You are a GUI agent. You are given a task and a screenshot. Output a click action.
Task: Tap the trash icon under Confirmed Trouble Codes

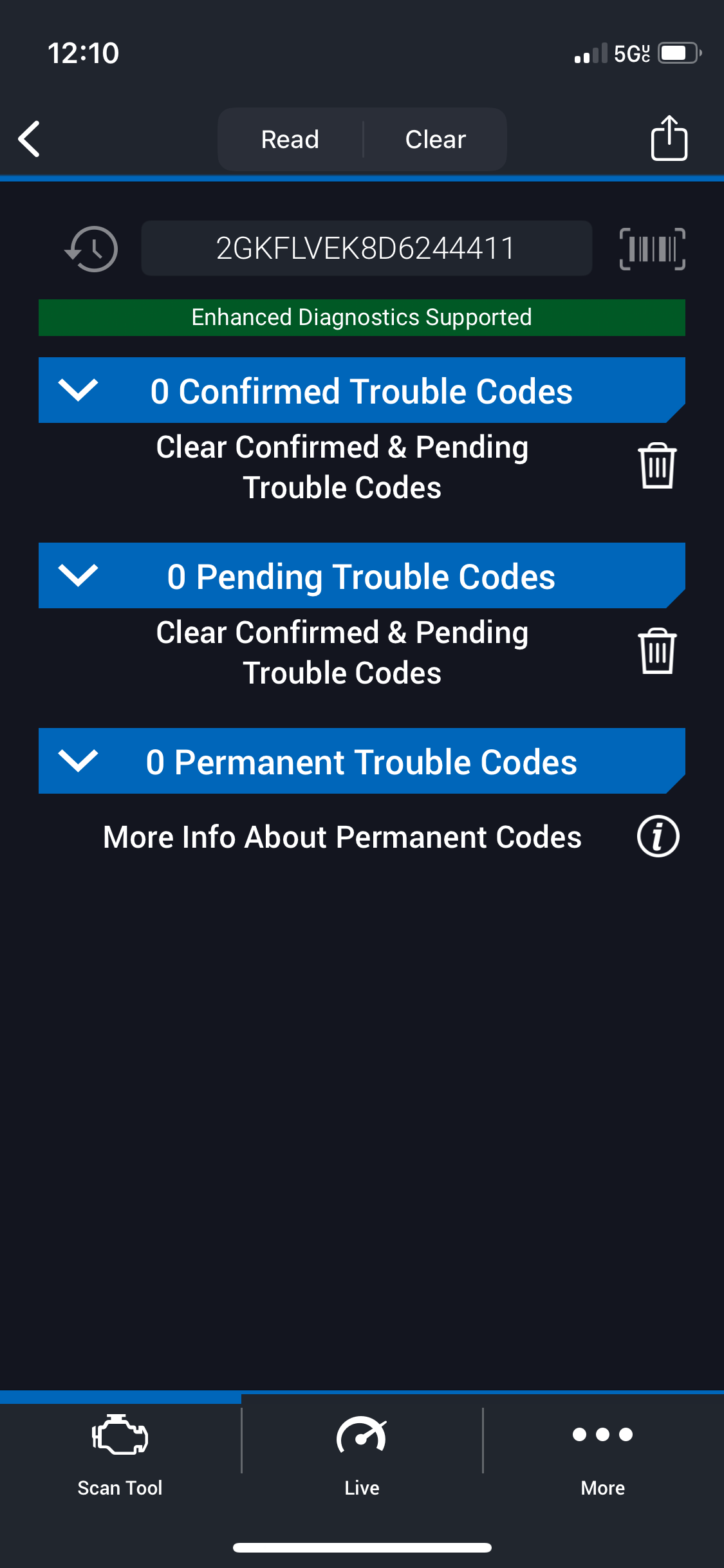(657, 466)
